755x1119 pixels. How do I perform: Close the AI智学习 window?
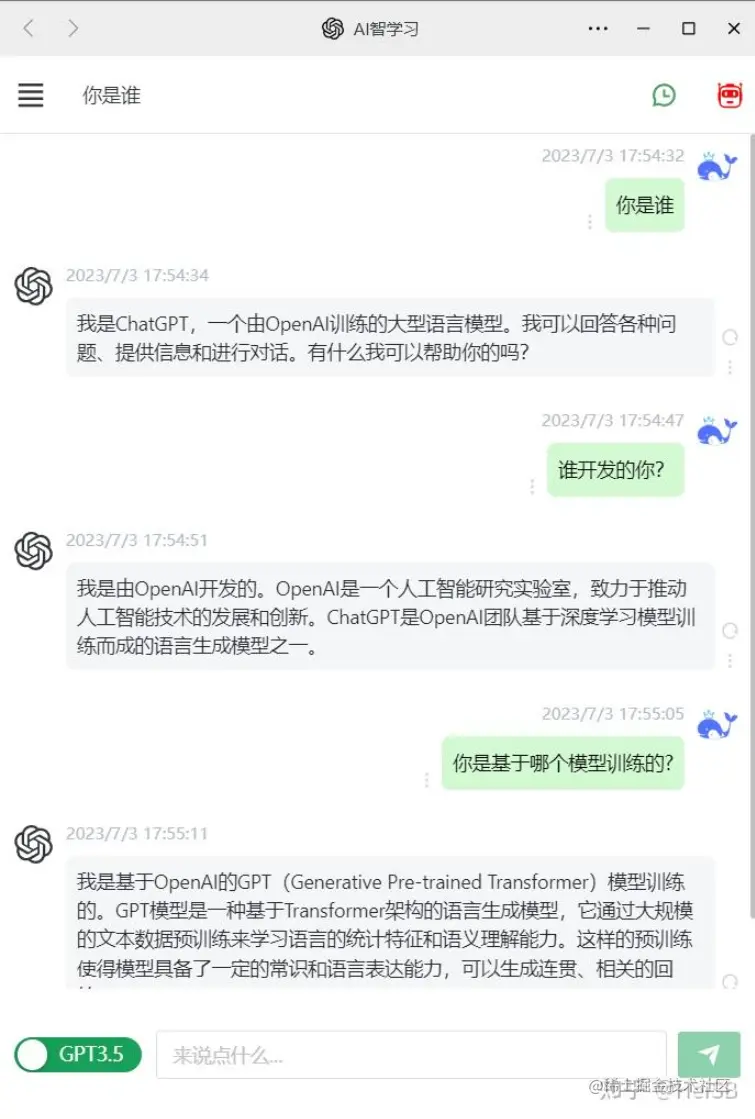tap(733, 28)
